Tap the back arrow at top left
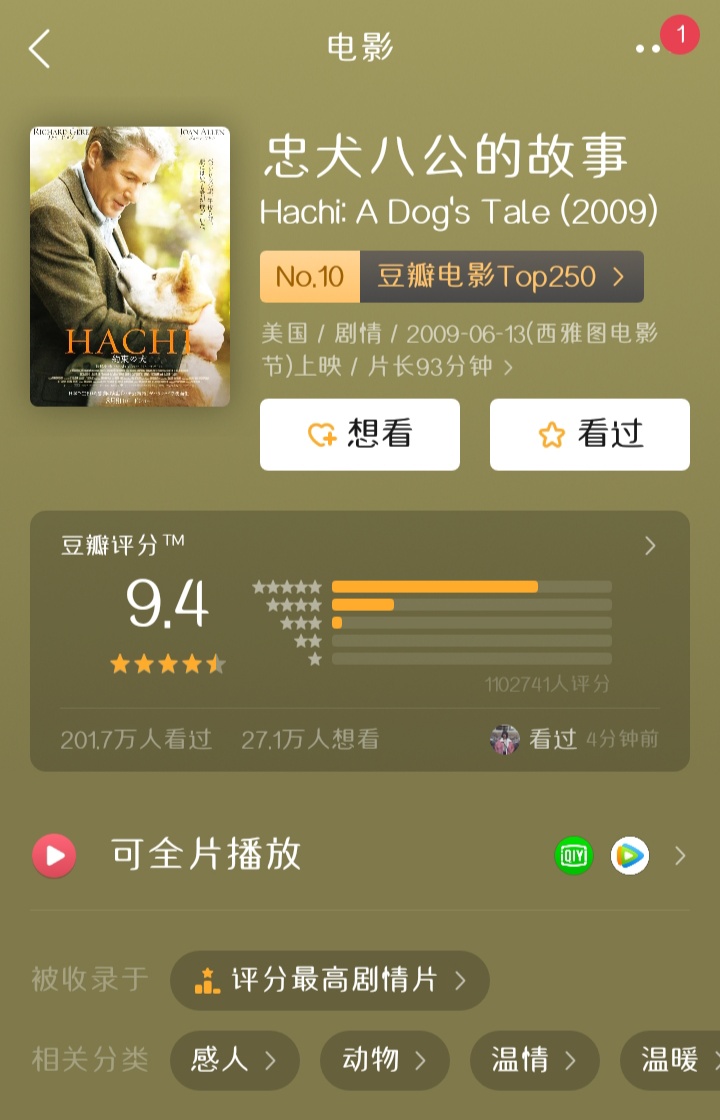 tap(40, 48)
